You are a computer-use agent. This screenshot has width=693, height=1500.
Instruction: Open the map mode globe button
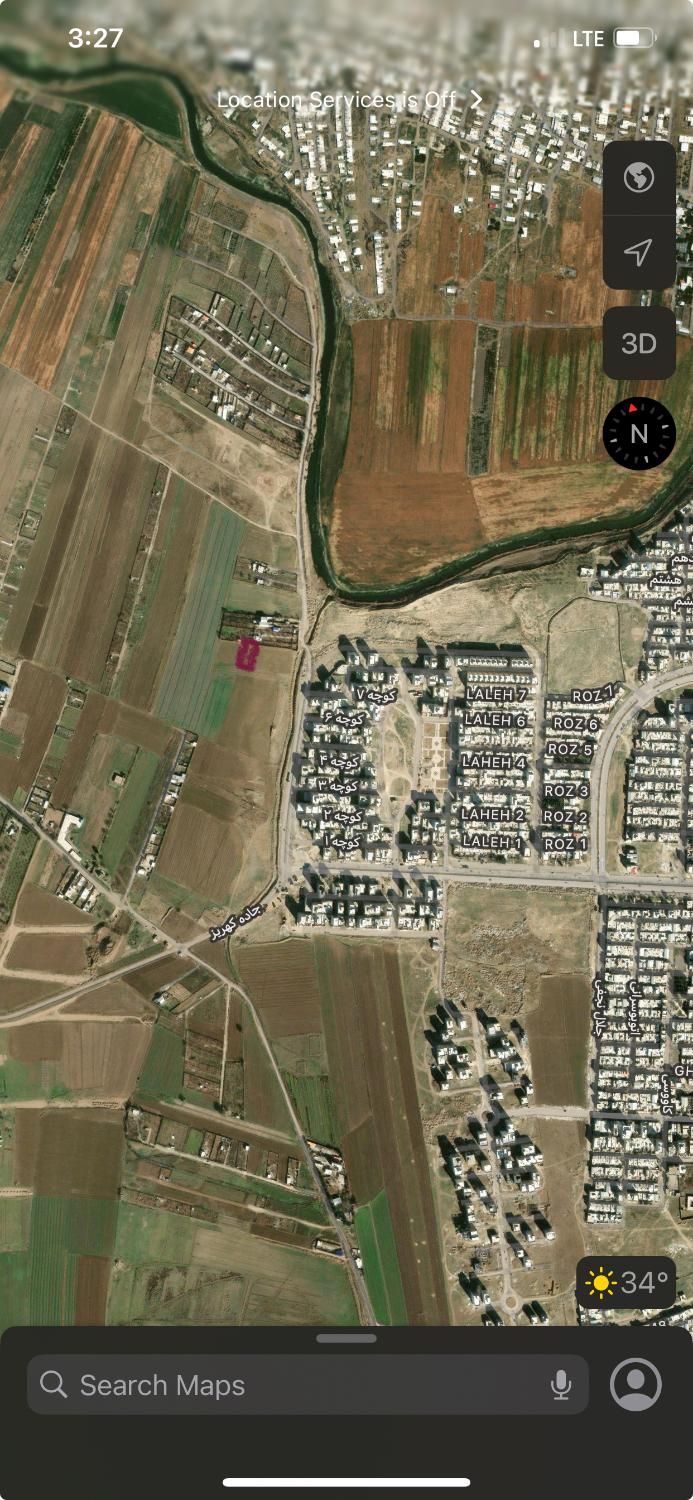click(639, 178)
